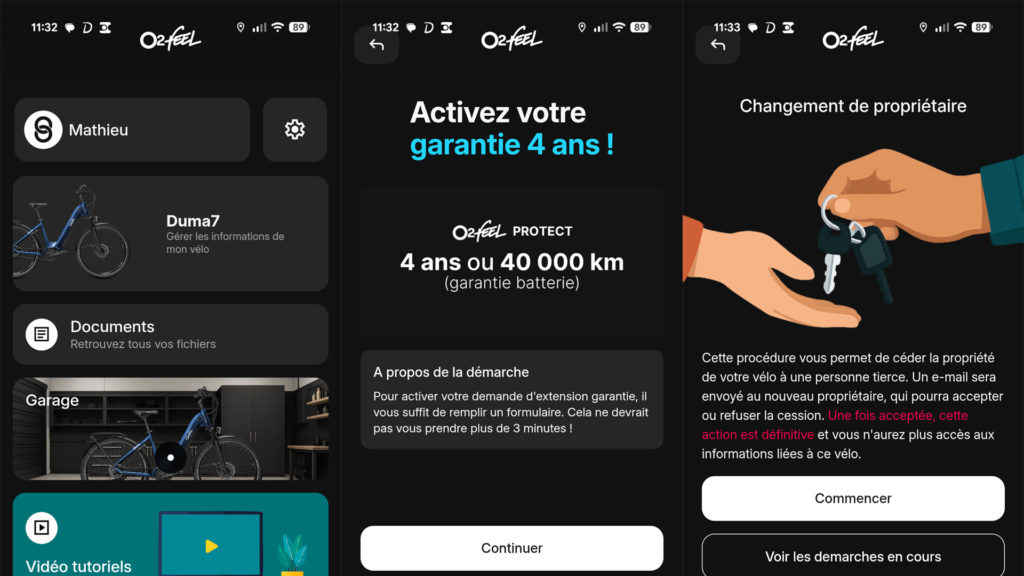The image size is (1024, 576).
Task: Open Vidéo tutoriels card
Action: pos(170,535)
